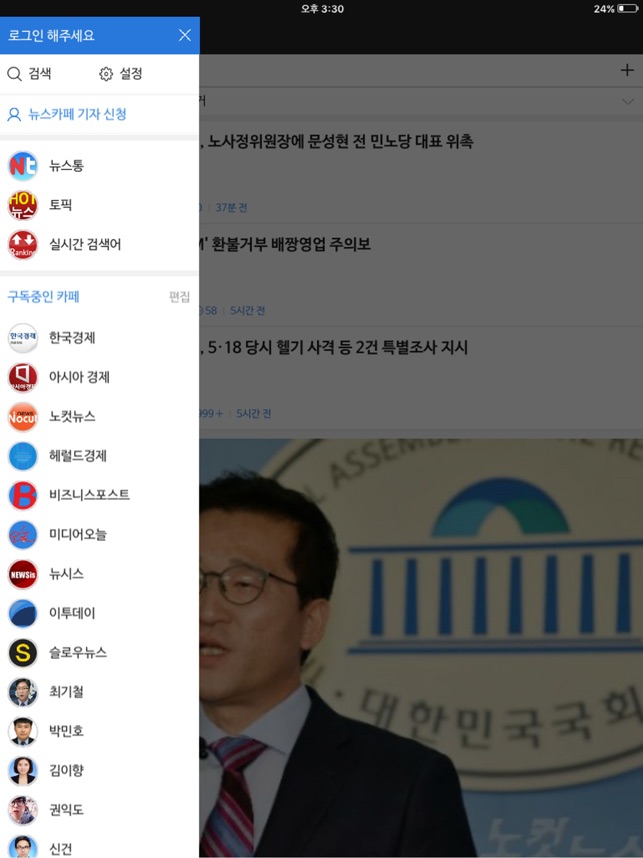Edit subscribed cafes via 편집
Viewport: 643px width, 858px height.
point(179,297)
